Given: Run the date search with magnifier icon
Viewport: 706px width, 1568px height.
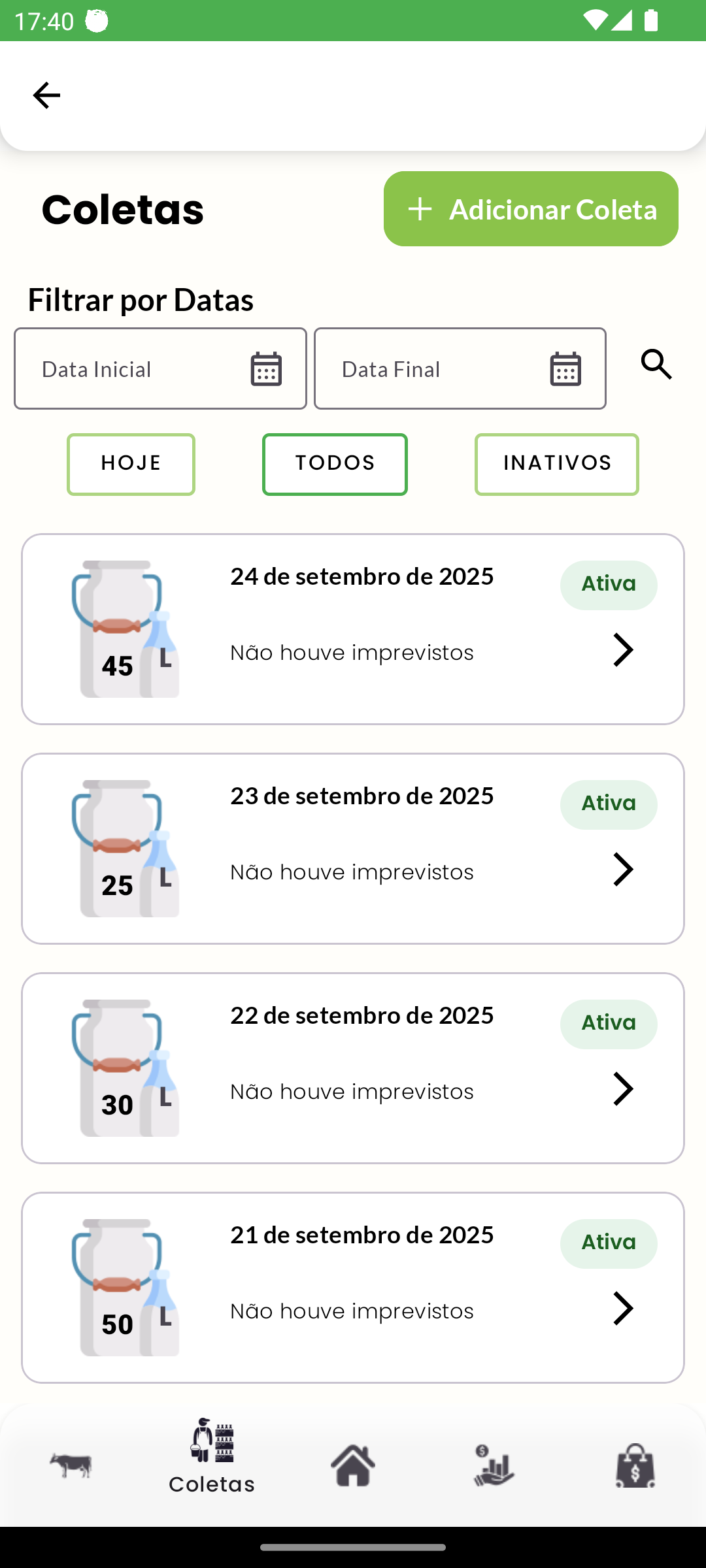Looking at the screenshot, I should point(657,366).
